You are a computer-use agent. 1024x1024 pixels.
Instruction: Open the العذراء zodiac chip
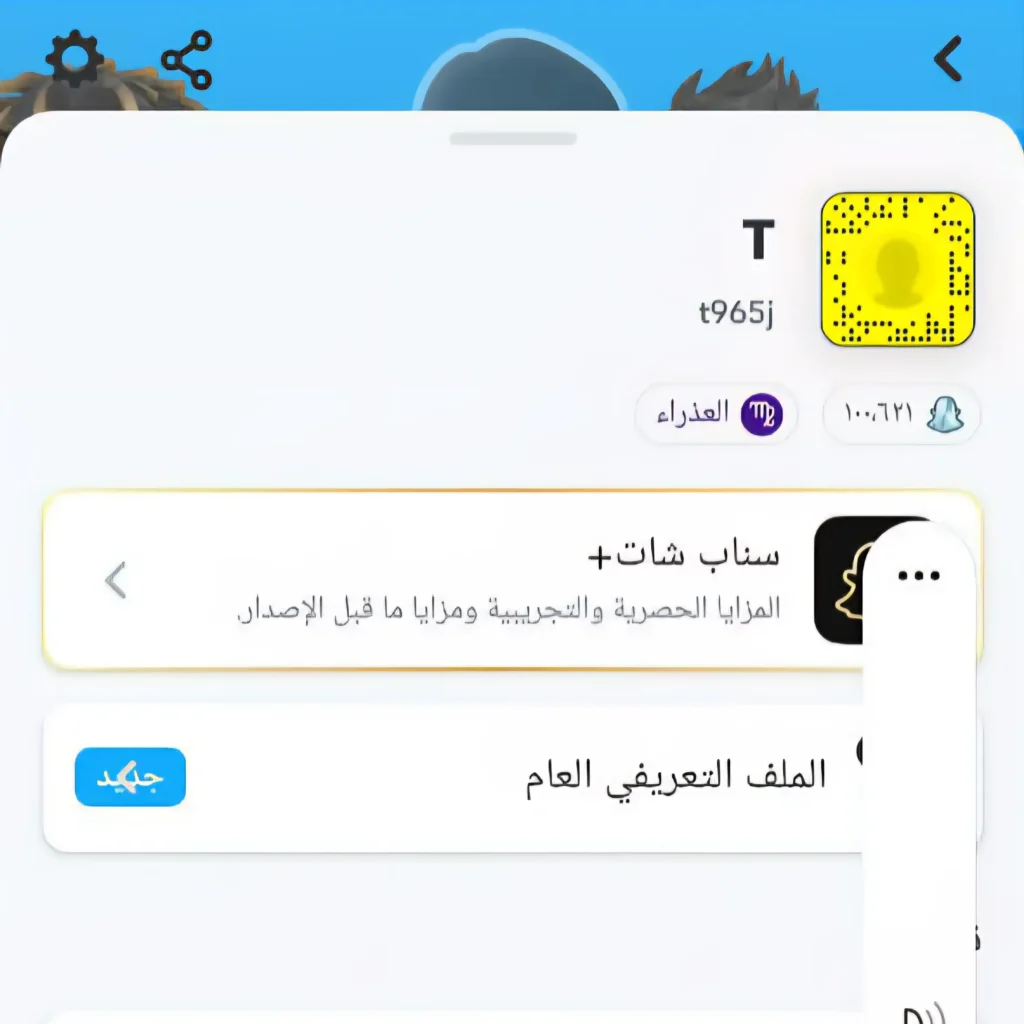pos(716,413)
